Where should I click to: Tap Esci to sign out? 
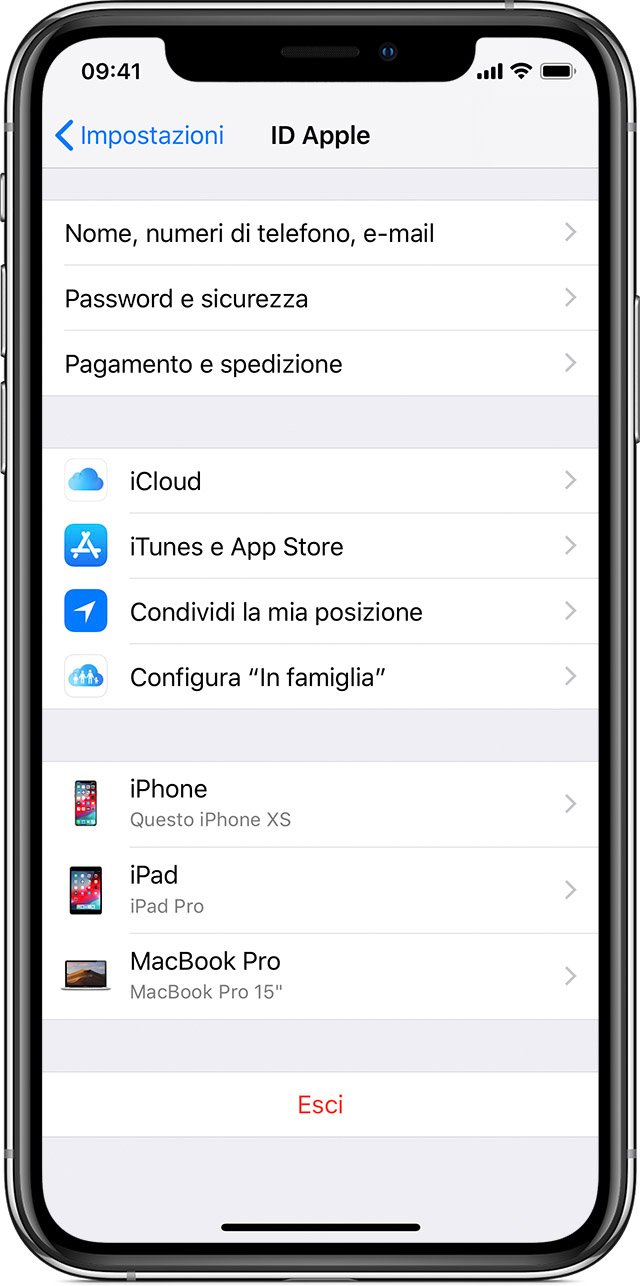click(x=320, y=1105)
